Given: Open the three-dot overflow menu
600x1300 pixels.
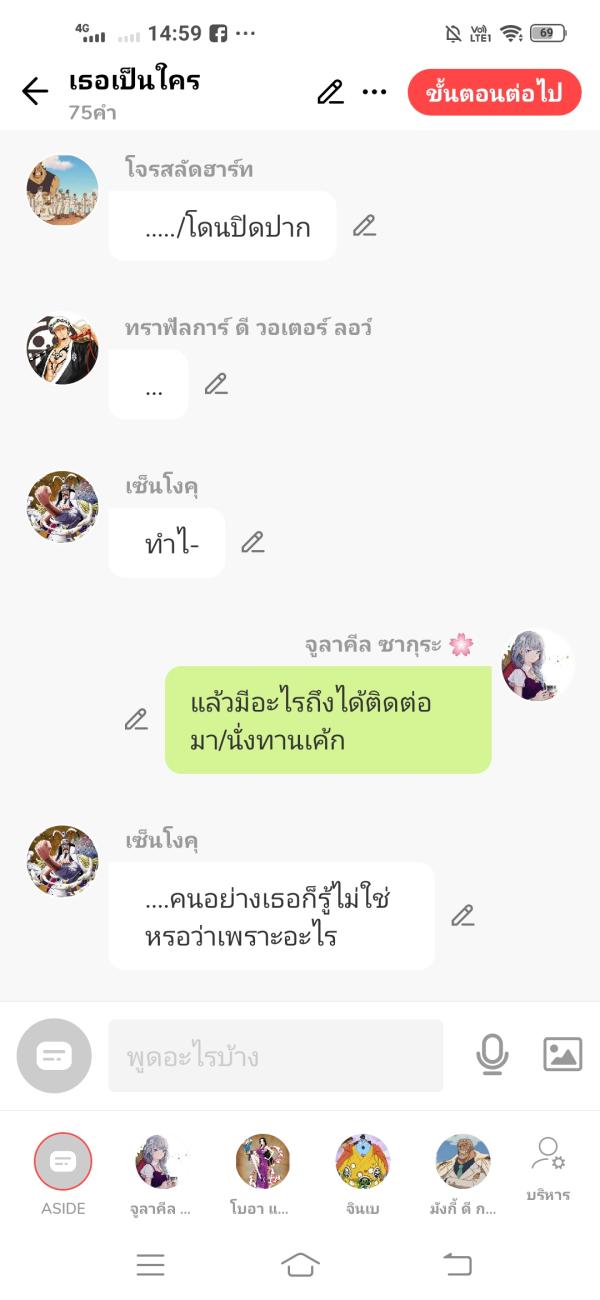Looking at the screenshot, I should [x=374, y=92].
